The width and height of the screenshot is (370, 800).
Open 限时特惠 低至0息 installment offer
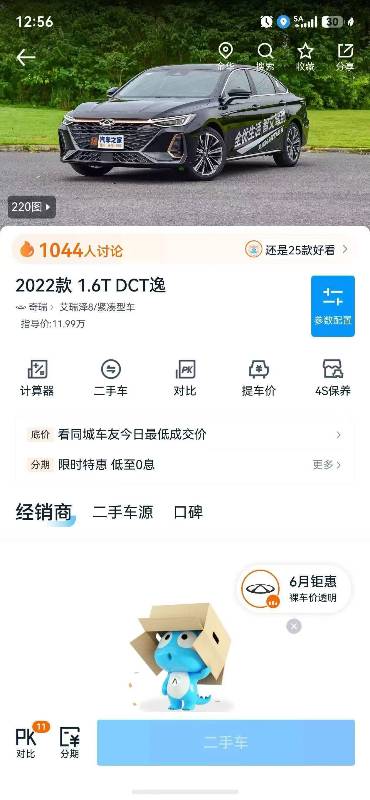[185, 465]
